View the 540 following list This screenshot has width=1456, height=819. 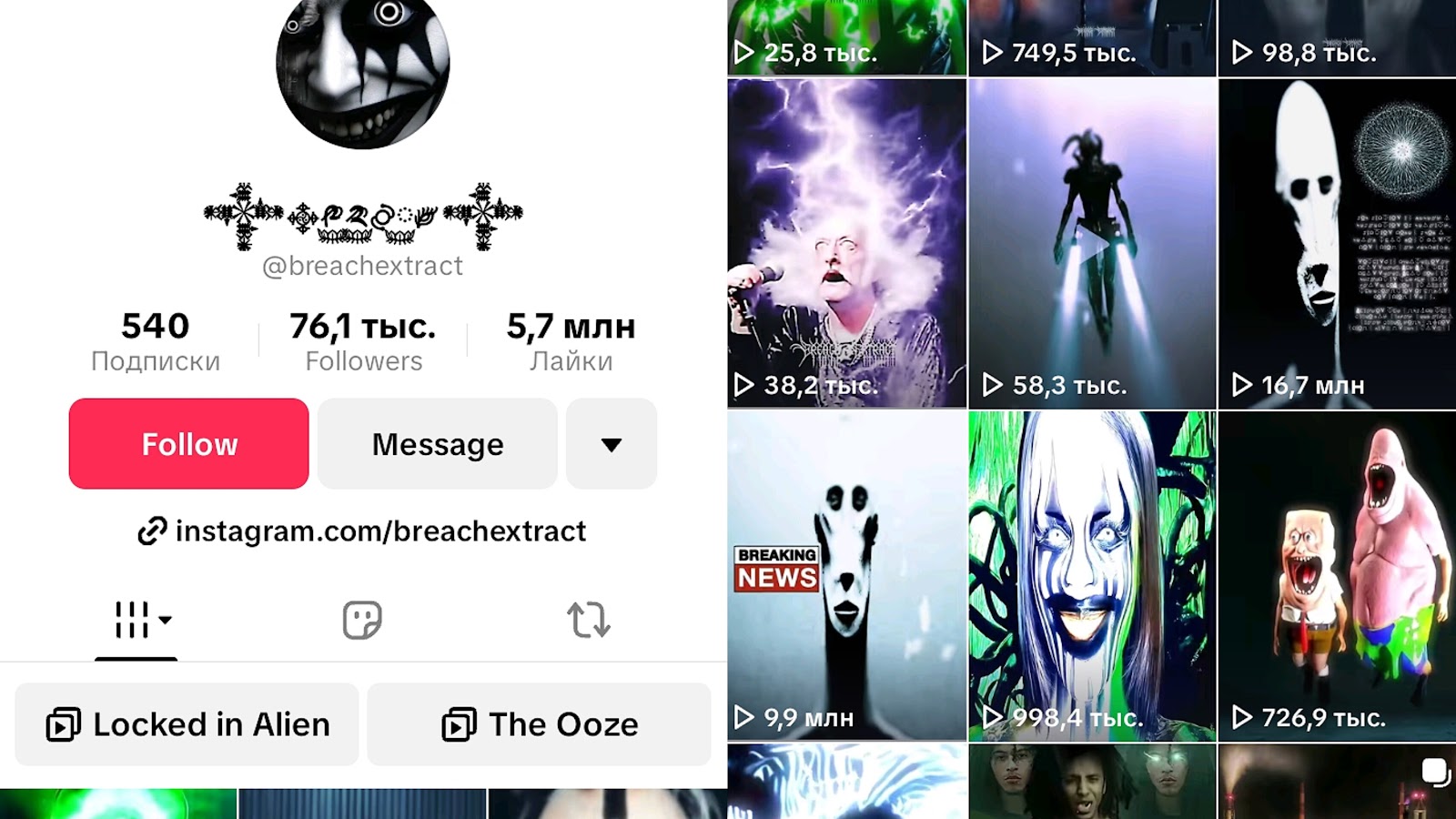pos(155,341)
